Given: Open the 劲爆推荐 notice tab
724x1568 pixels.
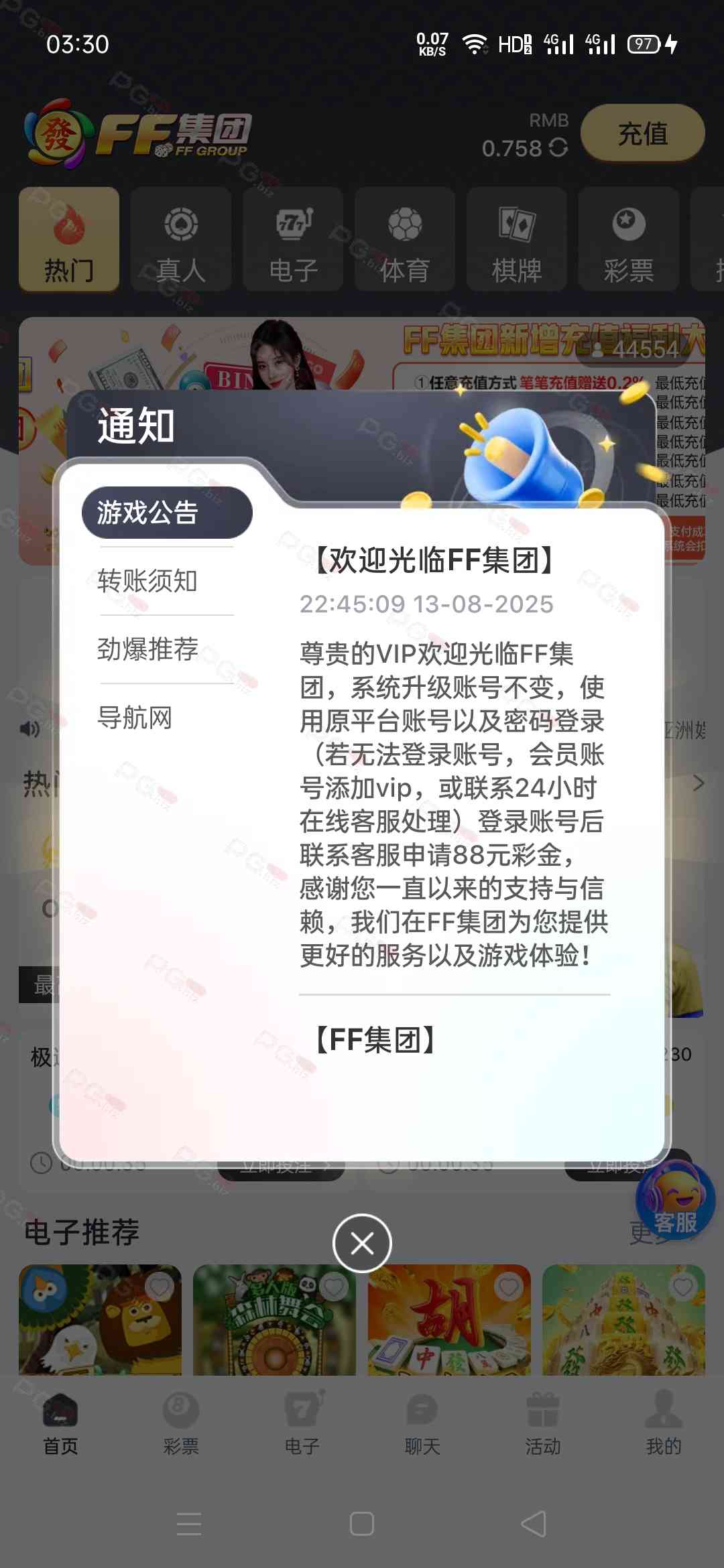Looking at the screenshot, I should [147, 649].
